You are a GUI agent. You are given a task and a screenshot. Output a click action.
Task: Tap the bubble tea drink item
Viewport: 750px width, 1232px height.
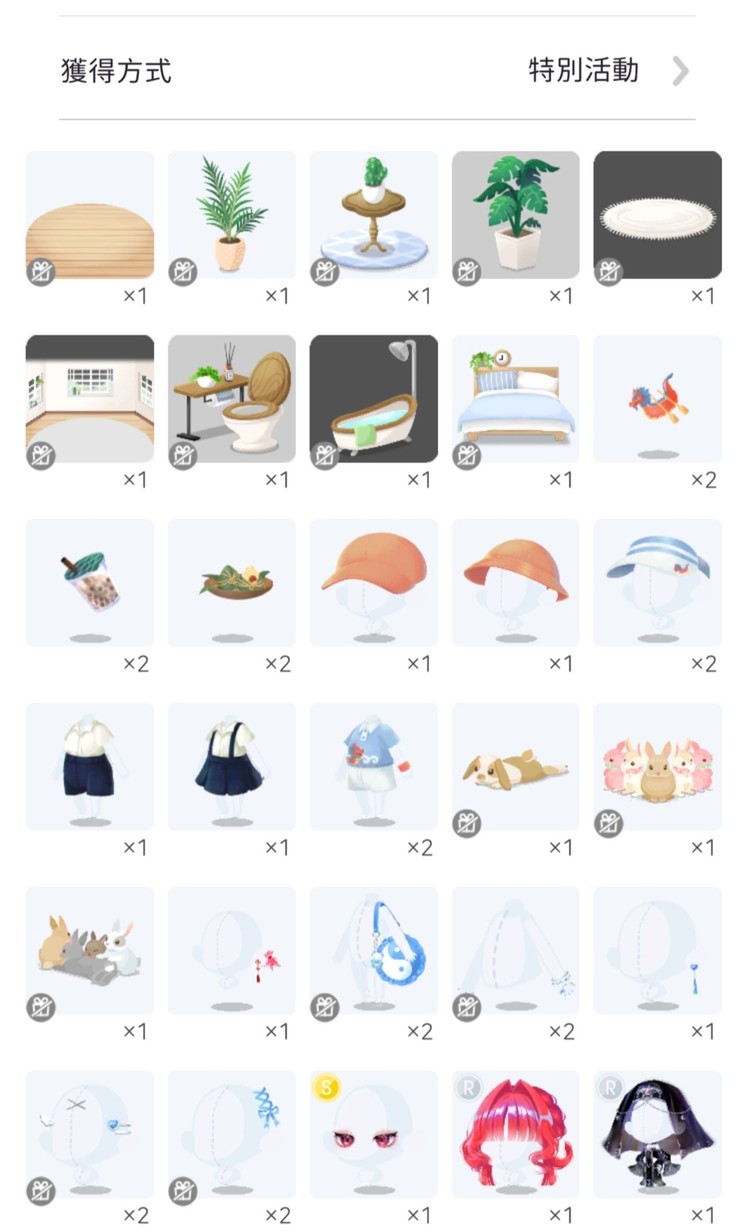90,583
